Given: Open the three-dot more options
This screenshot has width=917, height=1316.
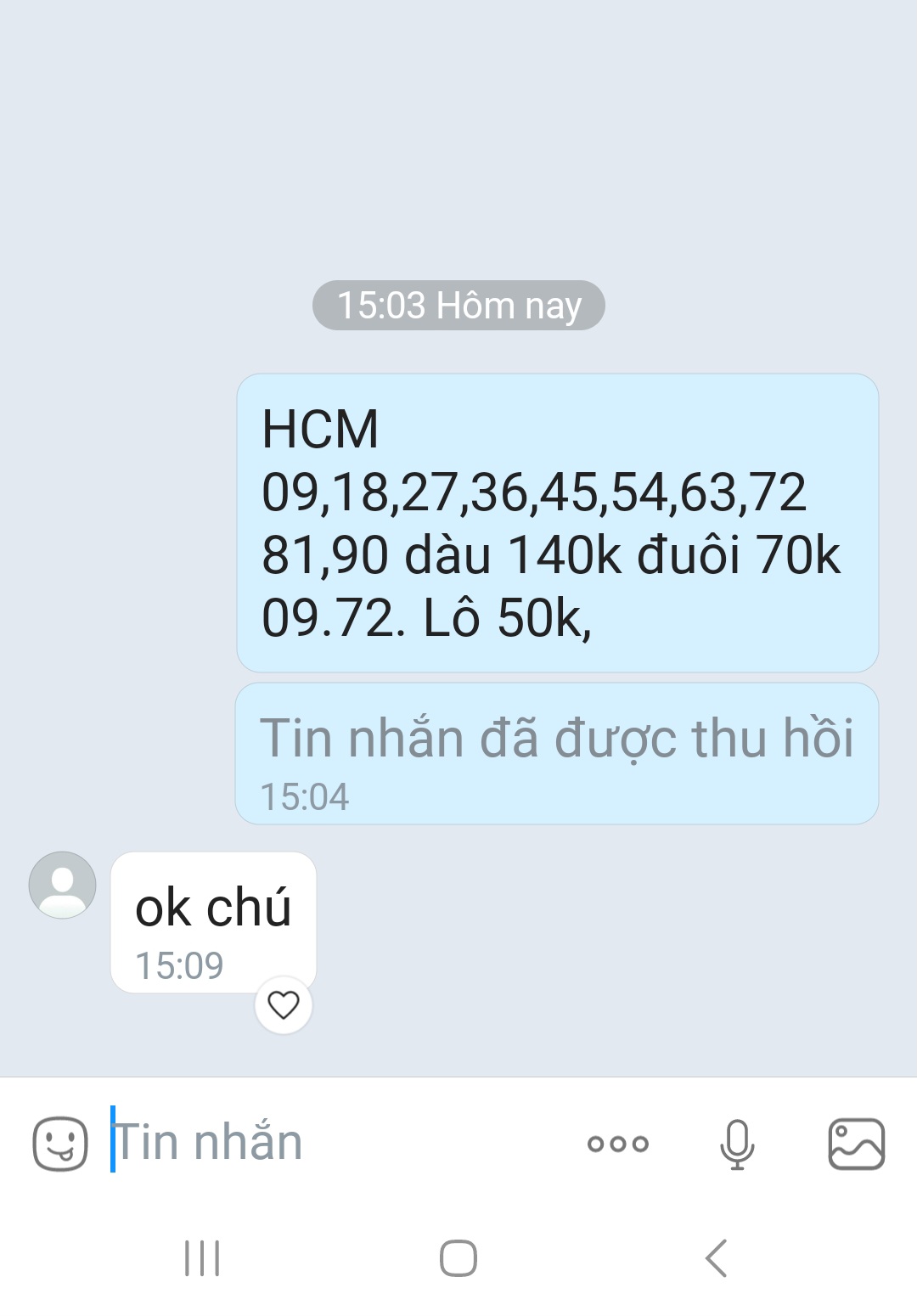Looking at the screenshot, I should (617, 1144).
